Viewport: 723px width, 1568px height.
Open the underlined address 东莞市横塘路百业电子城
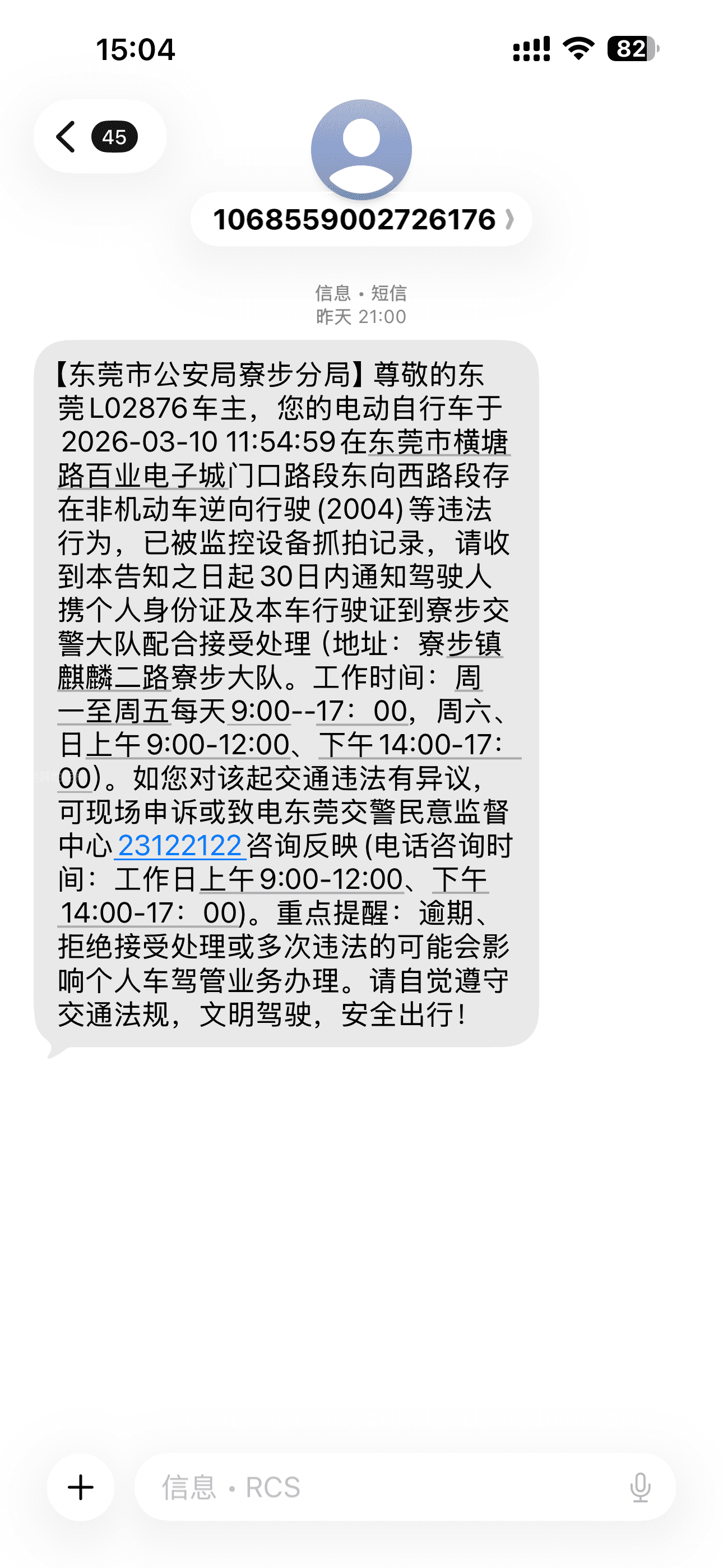click(438, 442)
